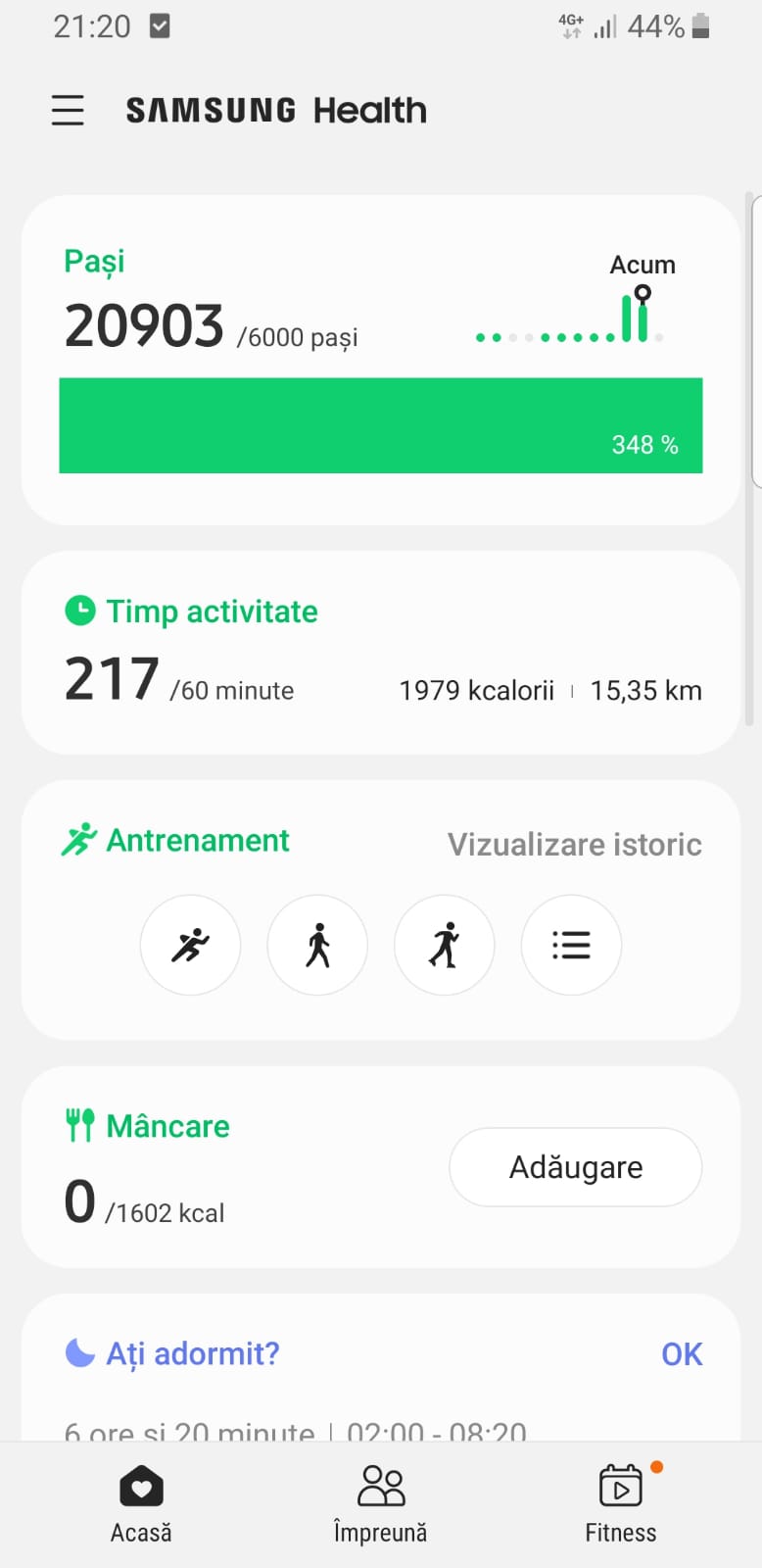Start a hiking workout
The width and height of the screenshot is (762, 1568).
click(445, 945)
